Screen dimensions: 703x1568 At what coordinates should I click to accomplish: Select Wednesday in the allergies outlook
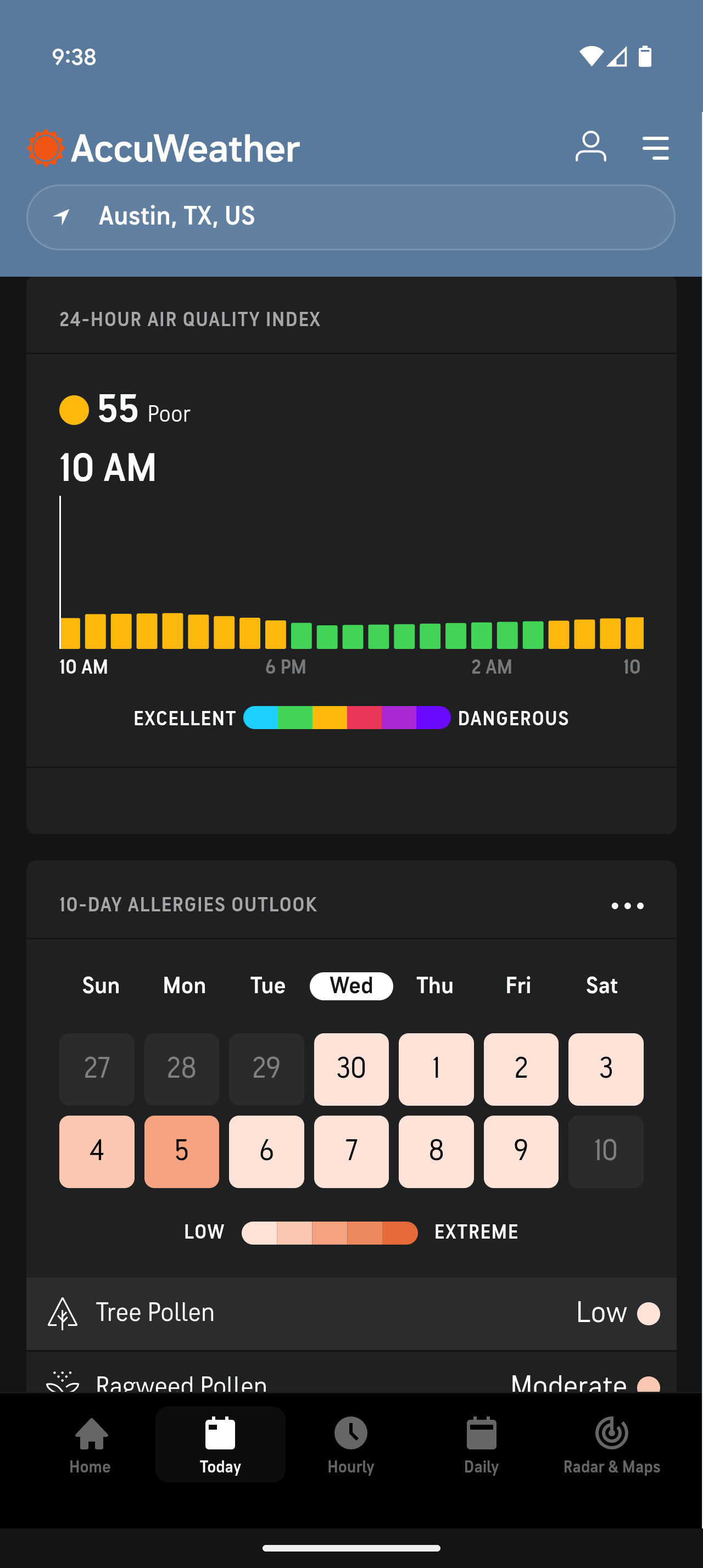(x=351, y=985)
